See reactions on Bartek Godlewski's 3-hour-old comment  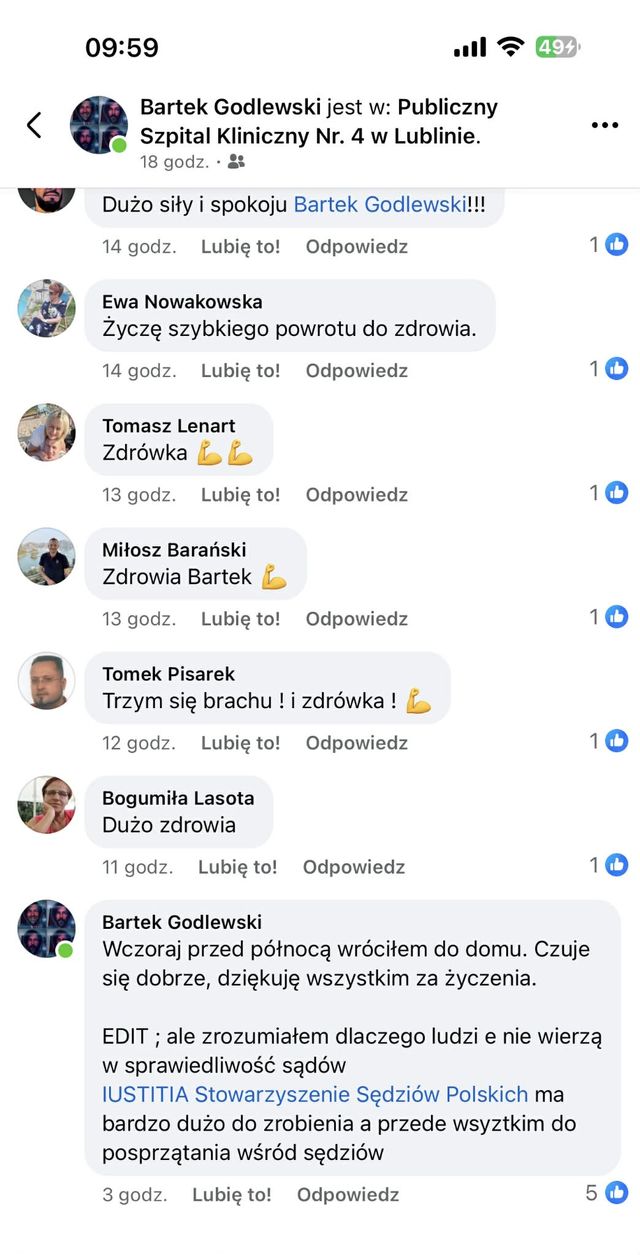coord(607,1192)
